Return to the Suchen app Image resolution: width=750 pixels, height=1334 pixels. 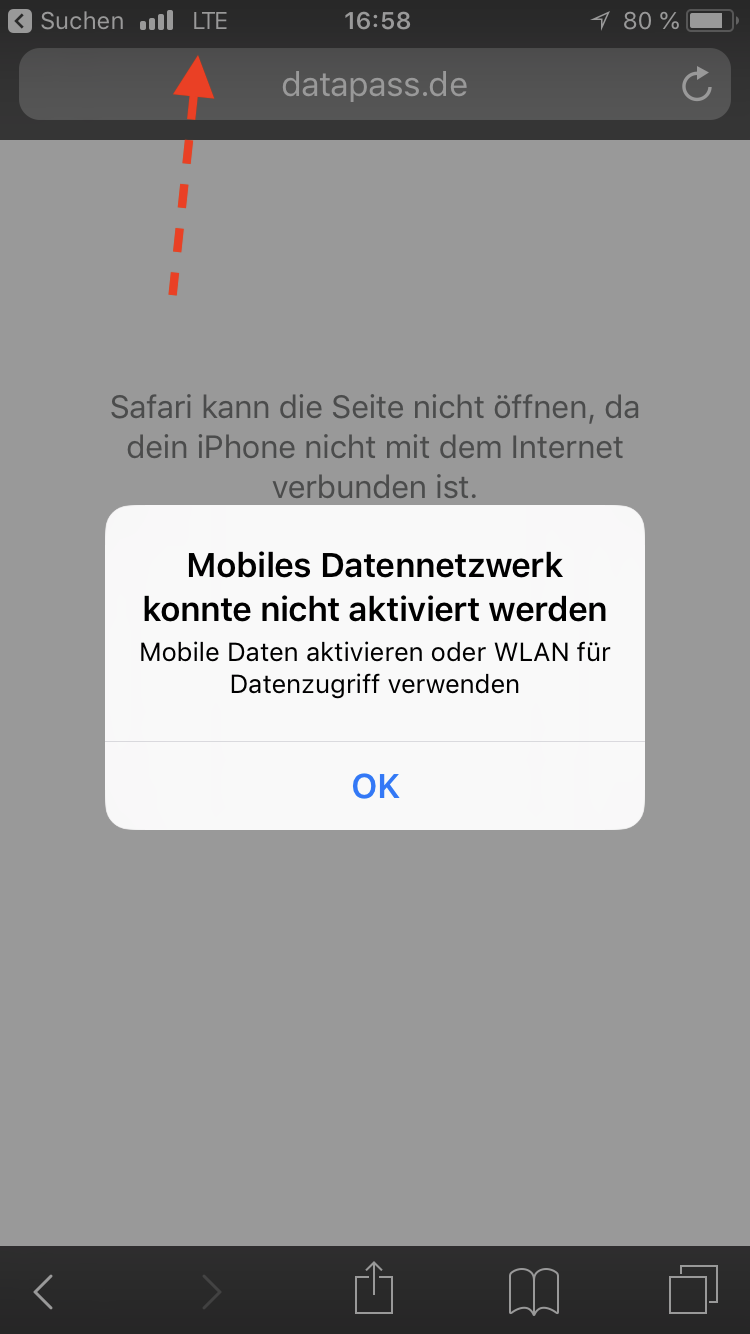click(66, 21)
